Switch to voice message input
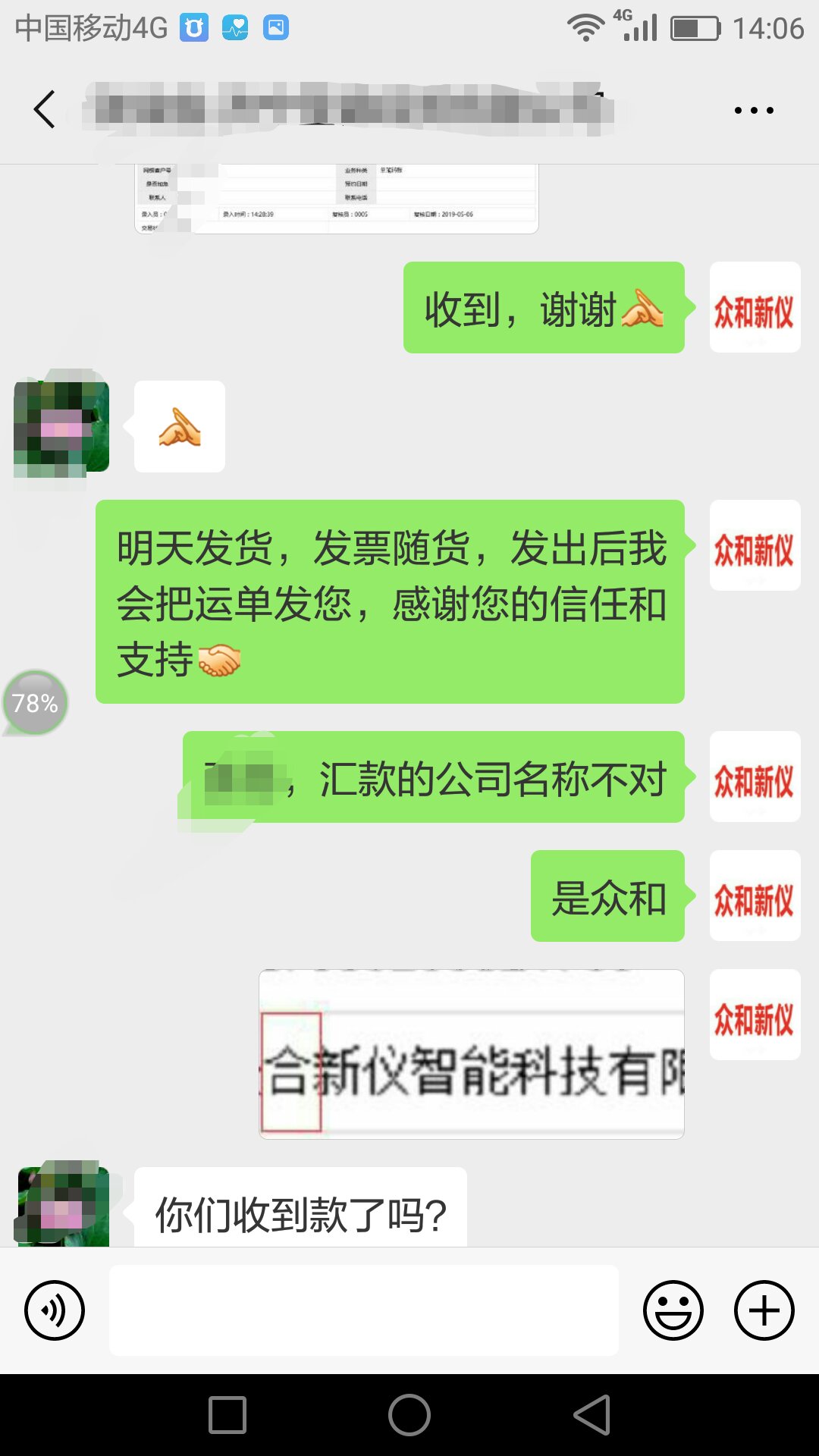The image size is (819, 1456). coord(54,1310)
